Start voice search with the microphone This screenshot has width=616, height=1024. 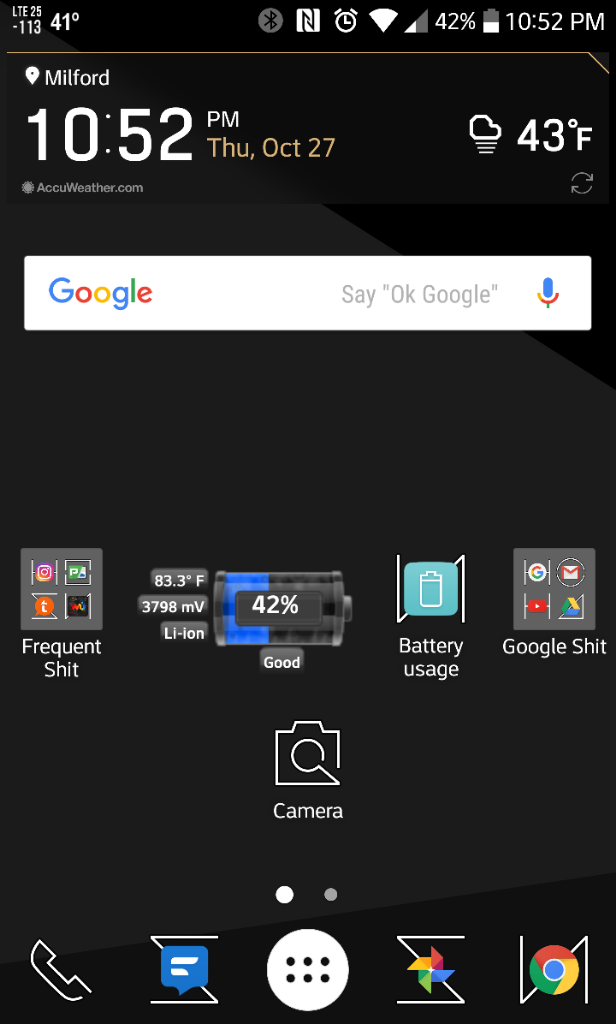tap(547, 293)
